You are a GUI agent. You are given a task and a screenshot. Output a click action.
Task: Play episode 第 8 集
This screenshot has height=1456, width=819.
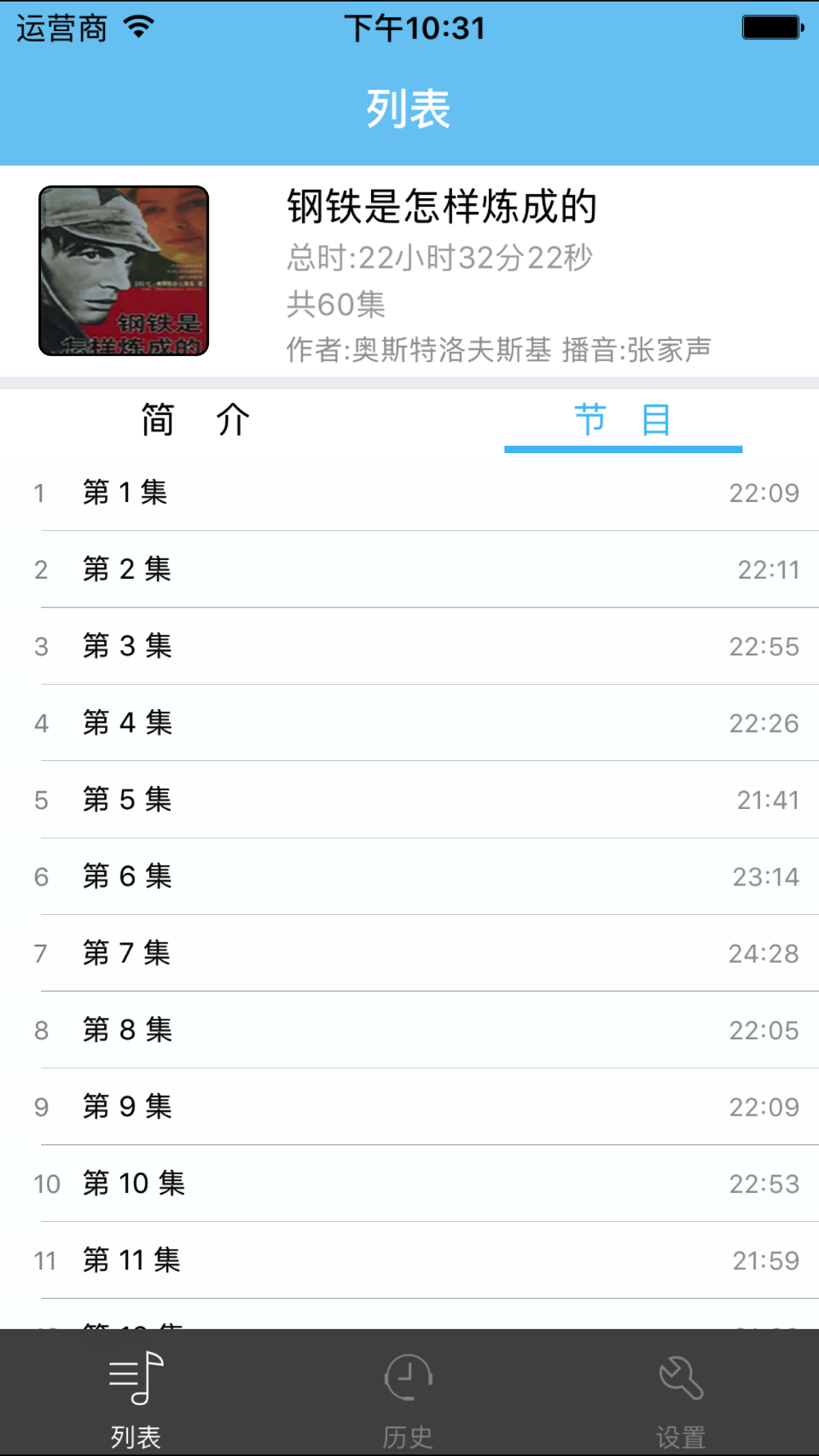click(x=409, y=1030)
